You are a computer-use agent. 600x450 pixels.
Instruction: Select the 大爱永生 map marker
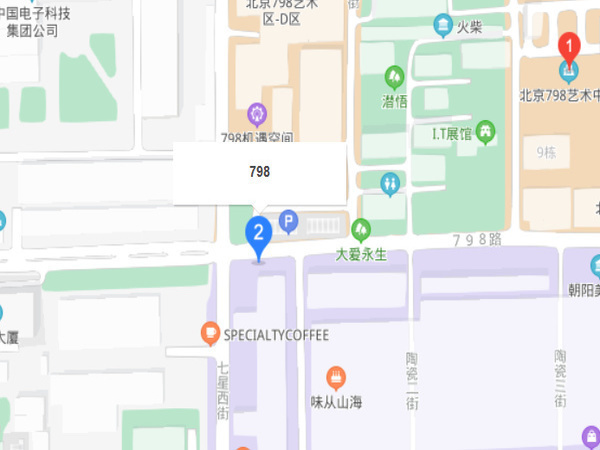tap(360, 229)
